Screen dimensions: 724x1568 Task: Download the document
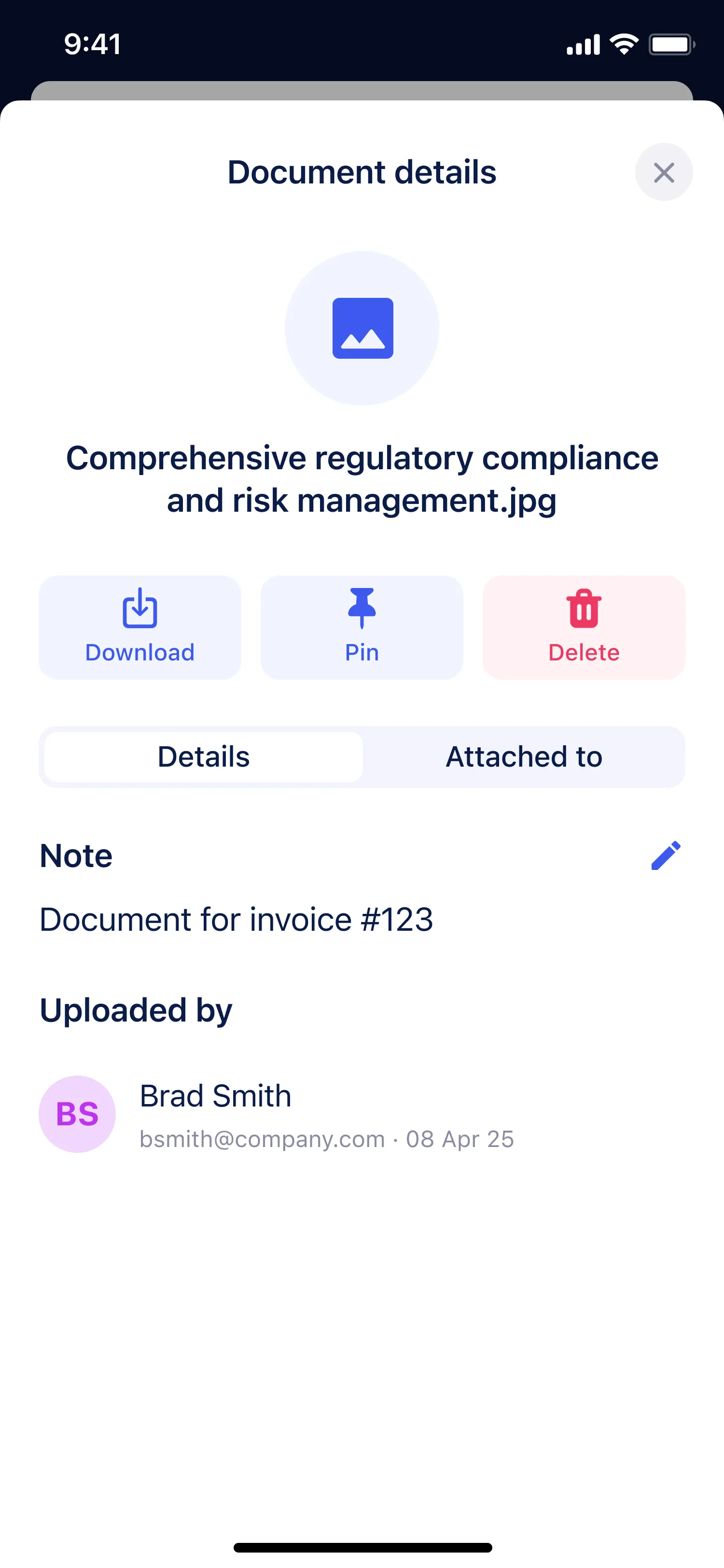[140, 627]
